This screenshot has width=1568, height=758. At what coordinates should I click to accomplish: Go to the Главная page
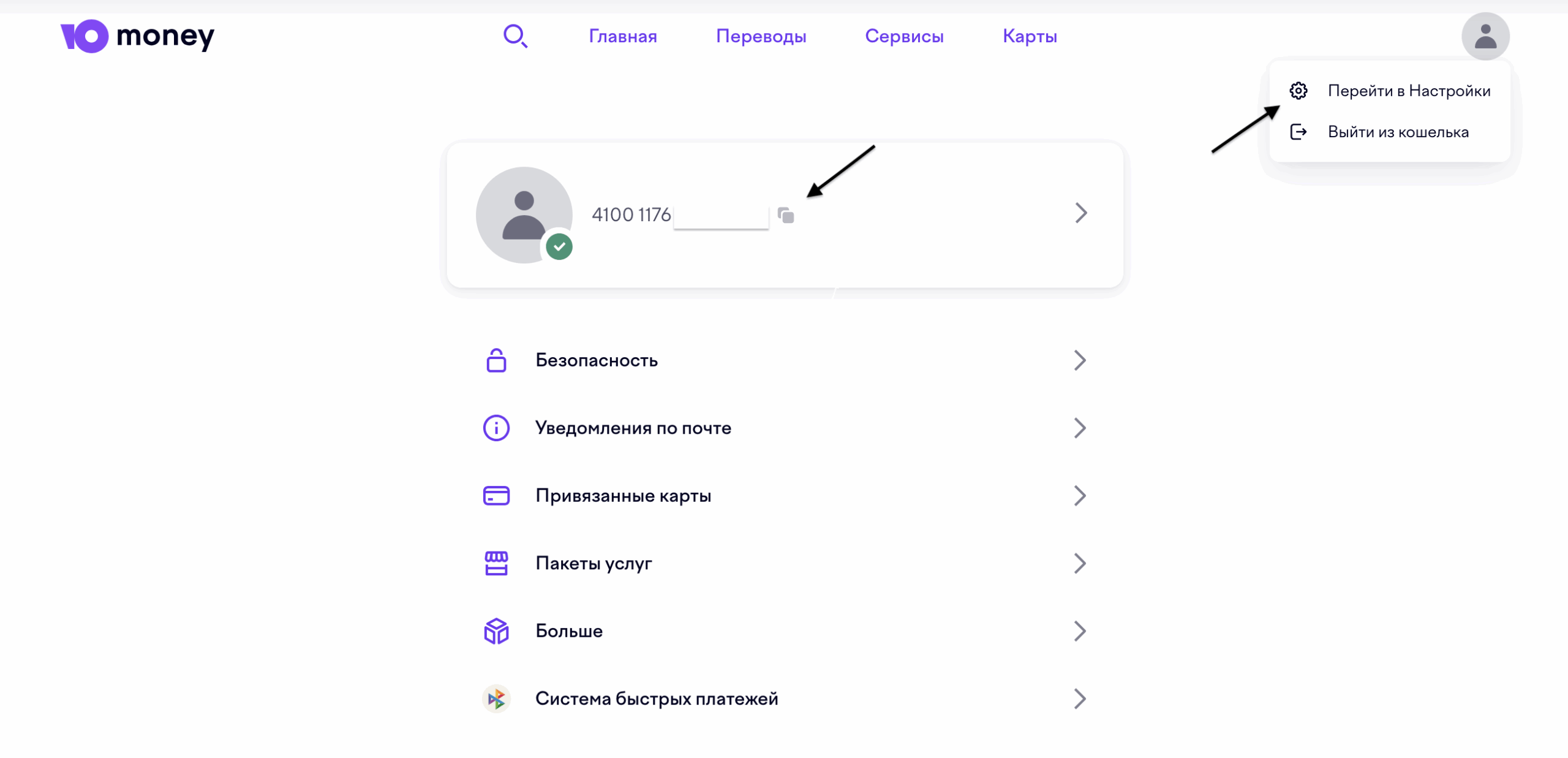point(622,36)
